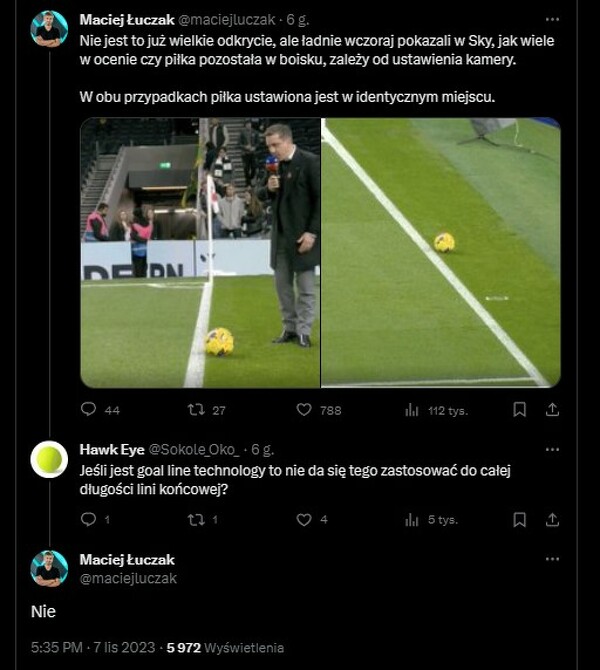Bookmark Maciej Łuczak's tweet with the photos
Viewport: 600px width, 670px height.
point(519,409)
